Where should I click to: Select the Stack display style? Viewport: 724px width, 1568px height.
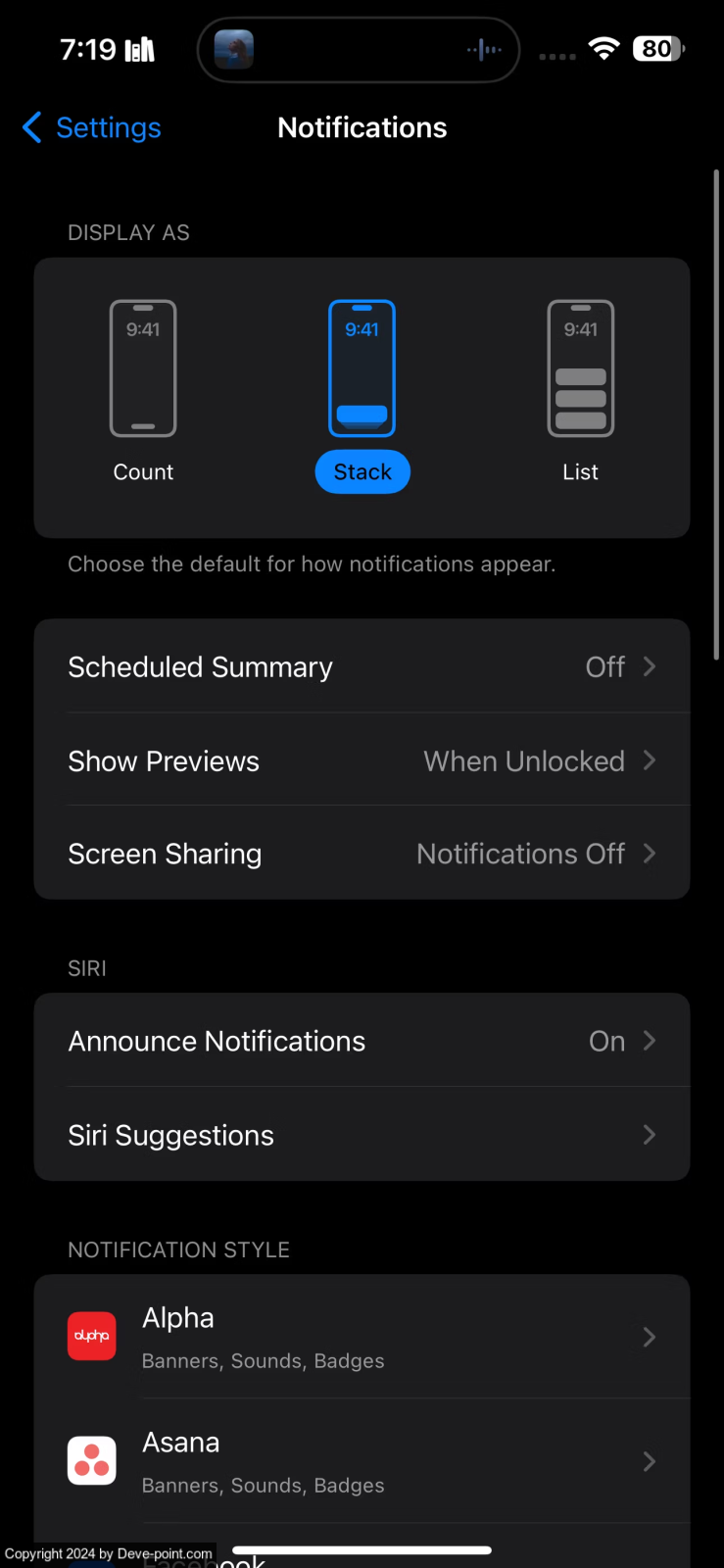(362, 392)
